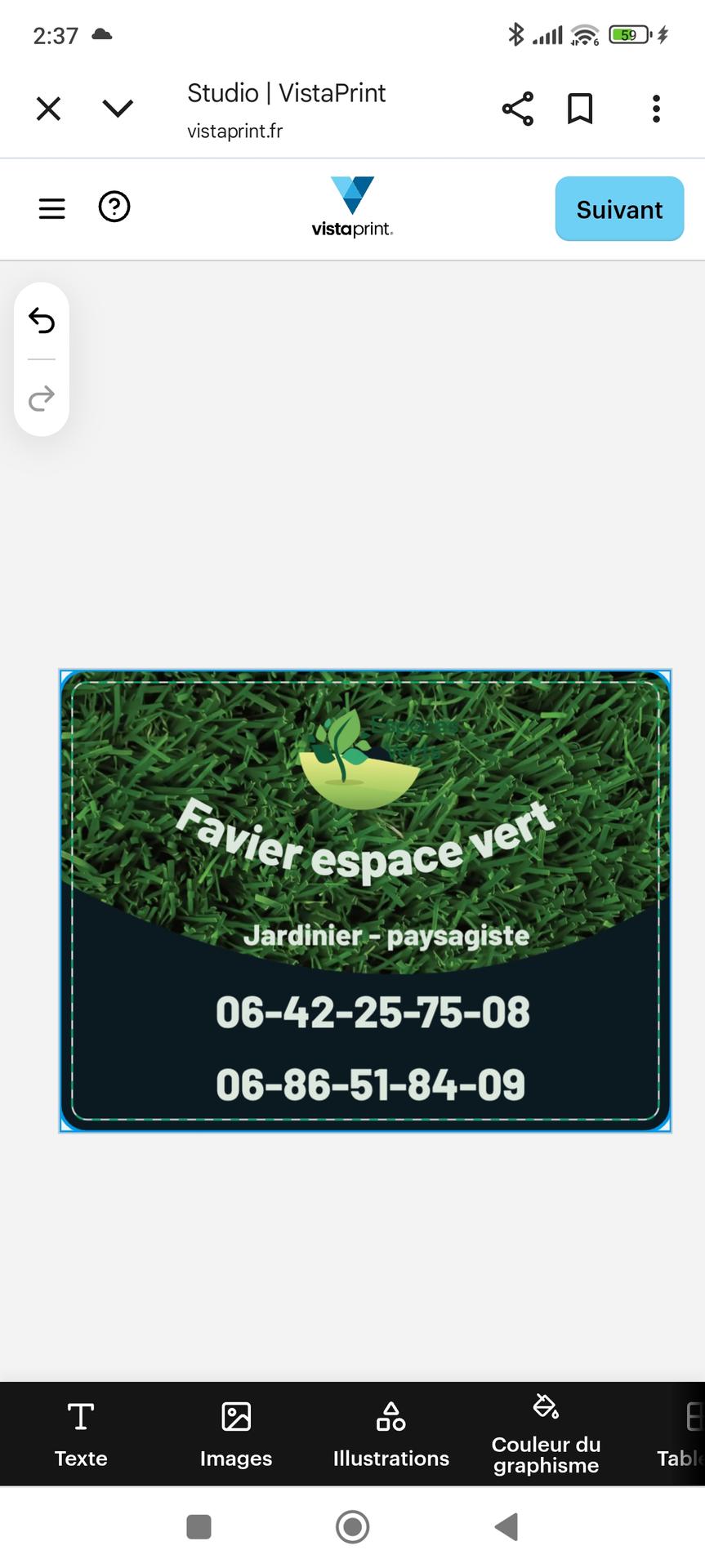Expand the tab options chevron
The width and height of the screenshot is (705, 1568).
tap(118, 109)
